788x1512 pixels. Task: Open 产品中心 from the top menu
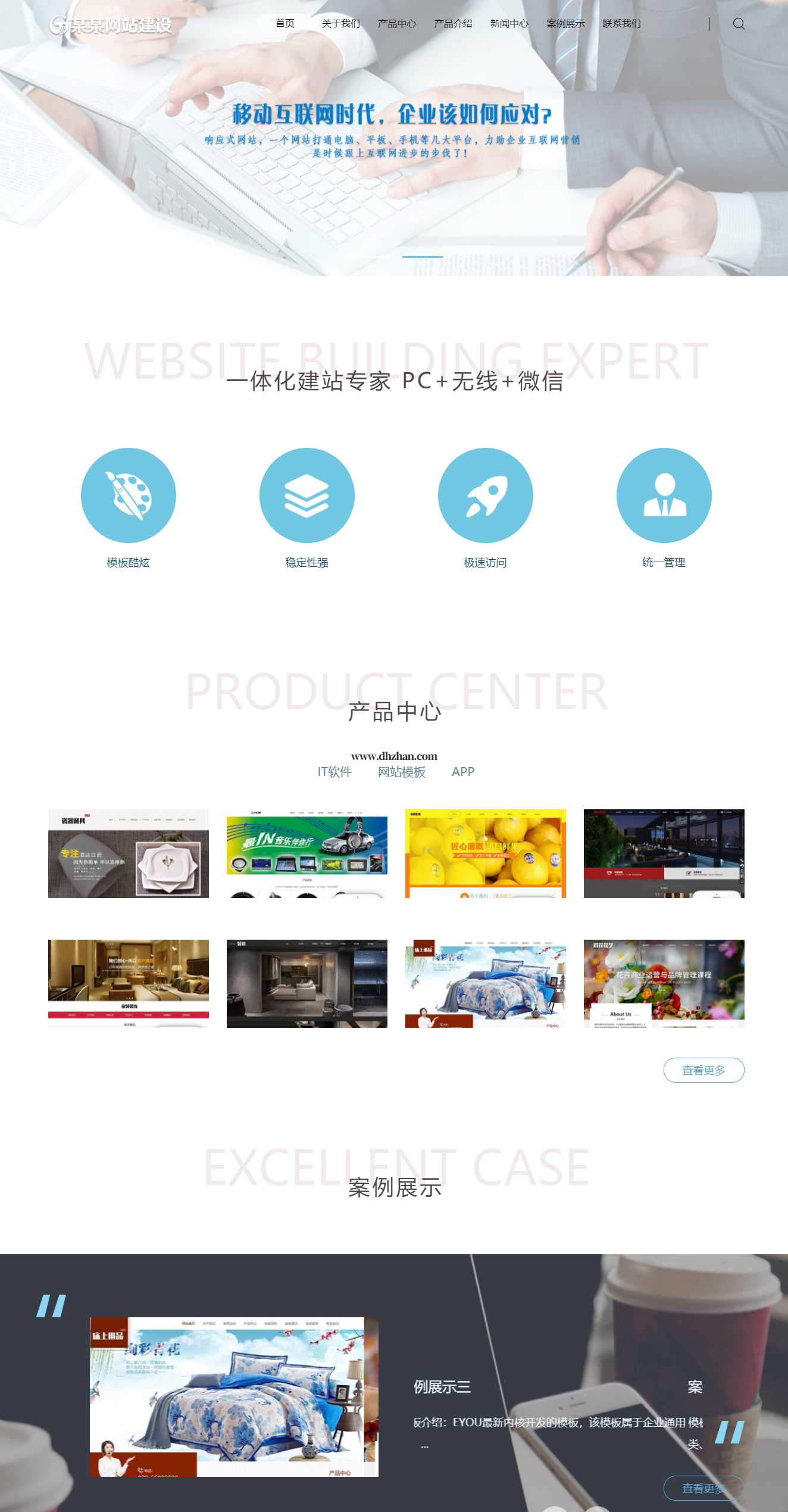[x=396, y=24]
